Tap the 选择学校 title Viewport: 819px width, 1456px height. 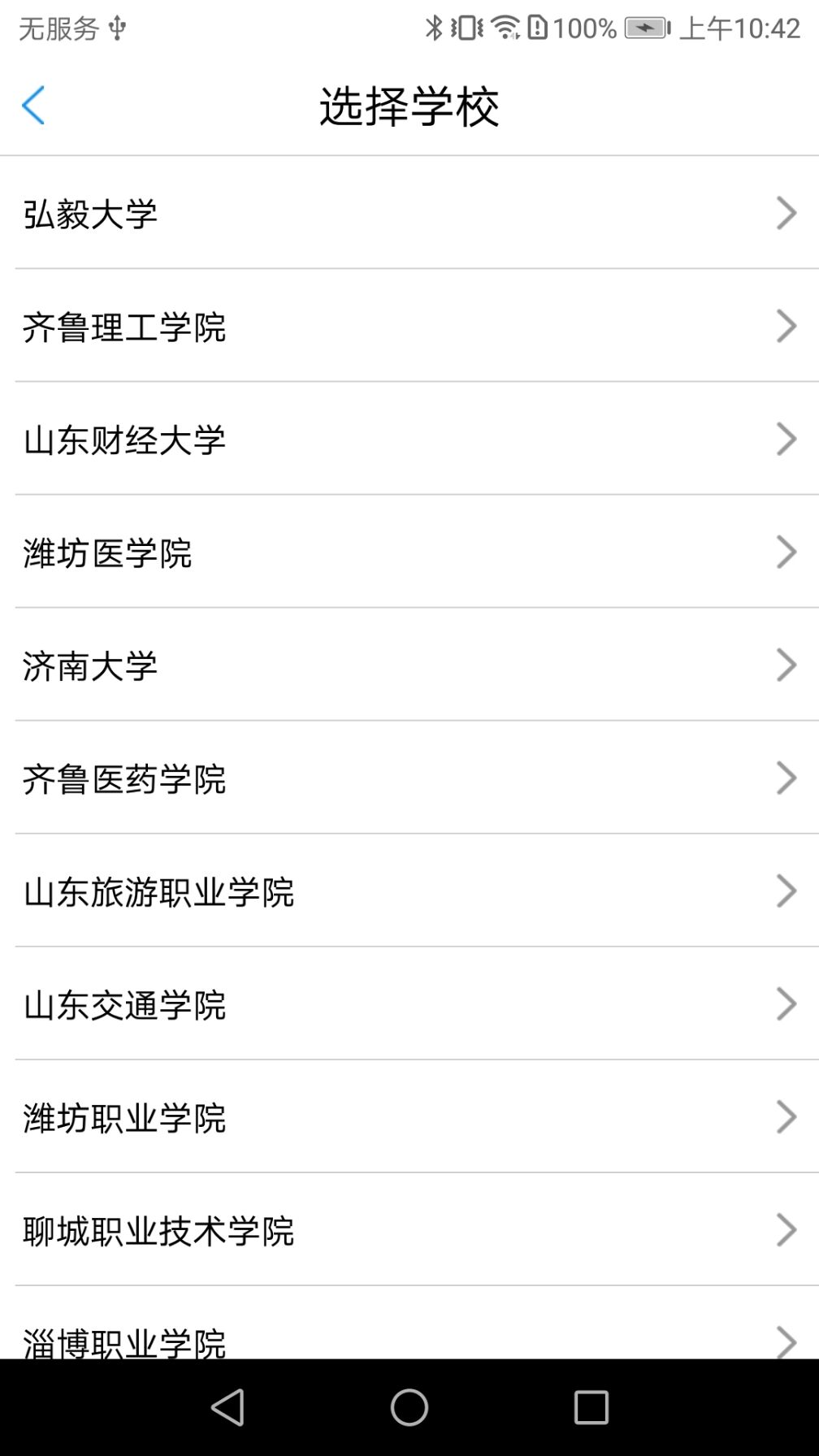(409, 104)
